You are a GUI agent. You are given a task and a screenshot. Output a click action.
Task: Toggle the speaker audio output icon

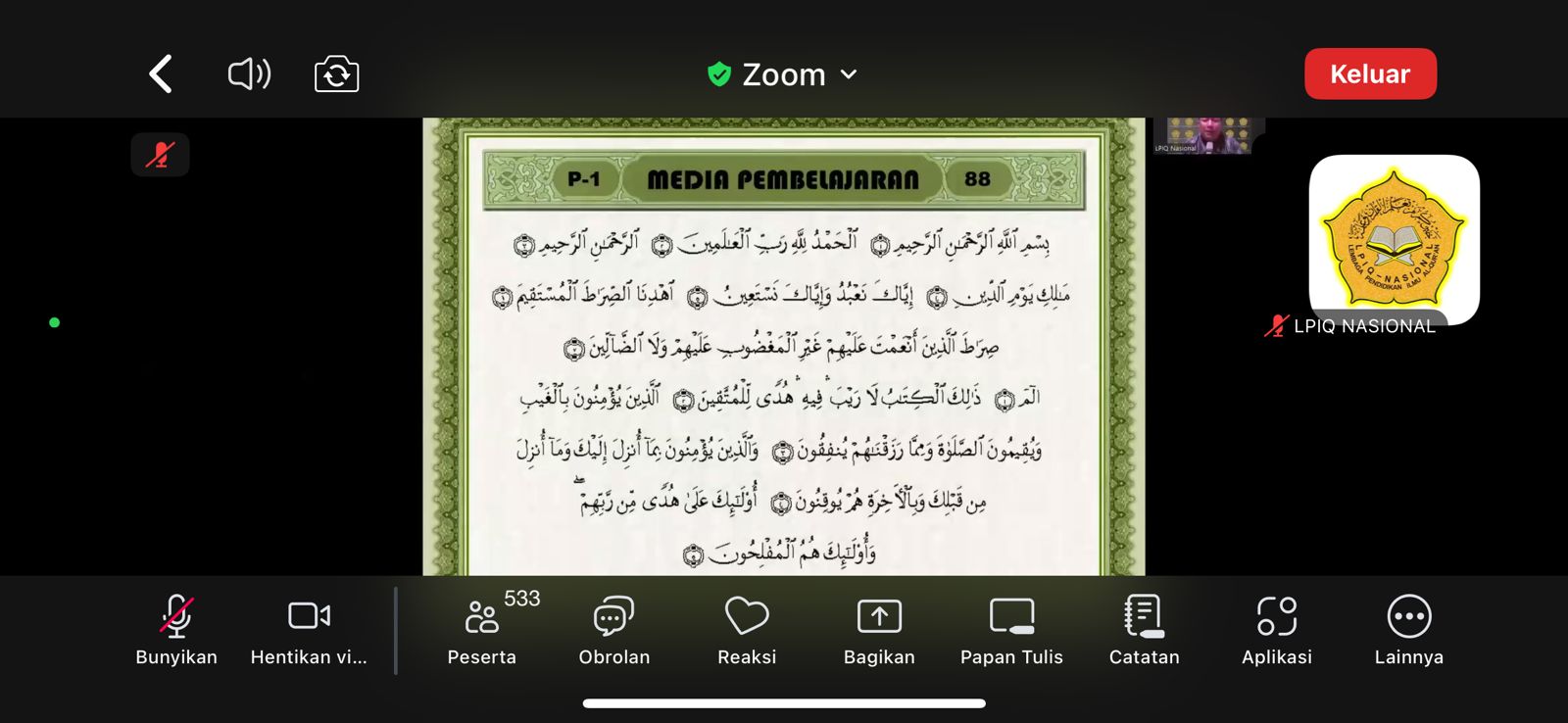tap(249, 74)
